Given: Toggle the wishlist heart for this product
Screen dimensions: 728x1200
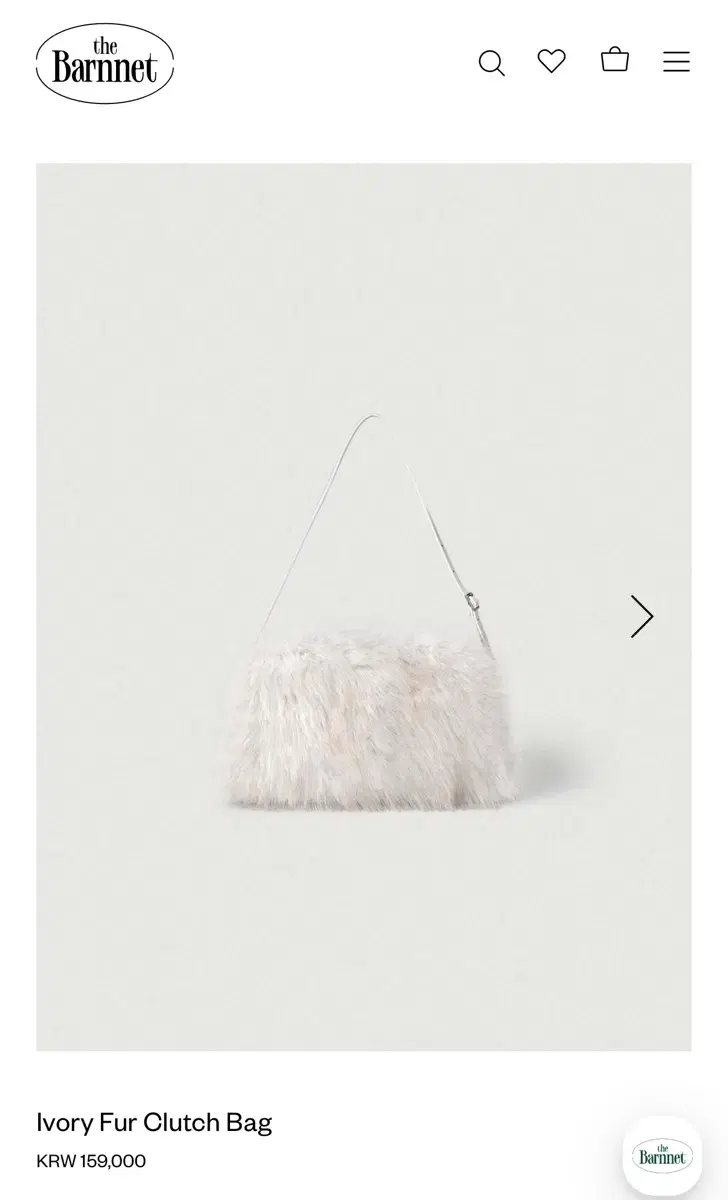Looking at the screenshot, I should [x=552, y=62].
